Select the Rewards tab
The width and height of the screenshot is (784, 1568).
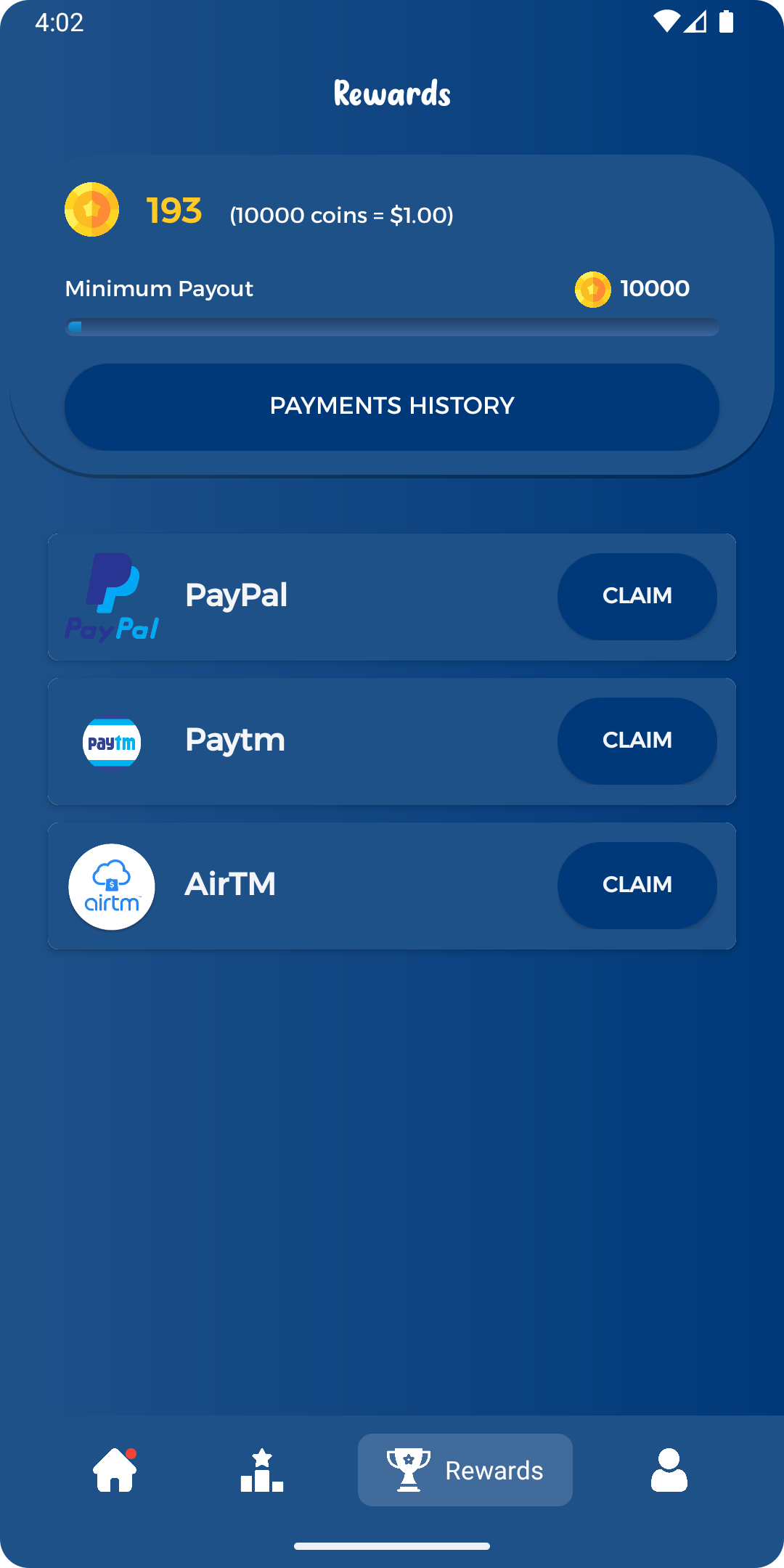pos(465,1470)
